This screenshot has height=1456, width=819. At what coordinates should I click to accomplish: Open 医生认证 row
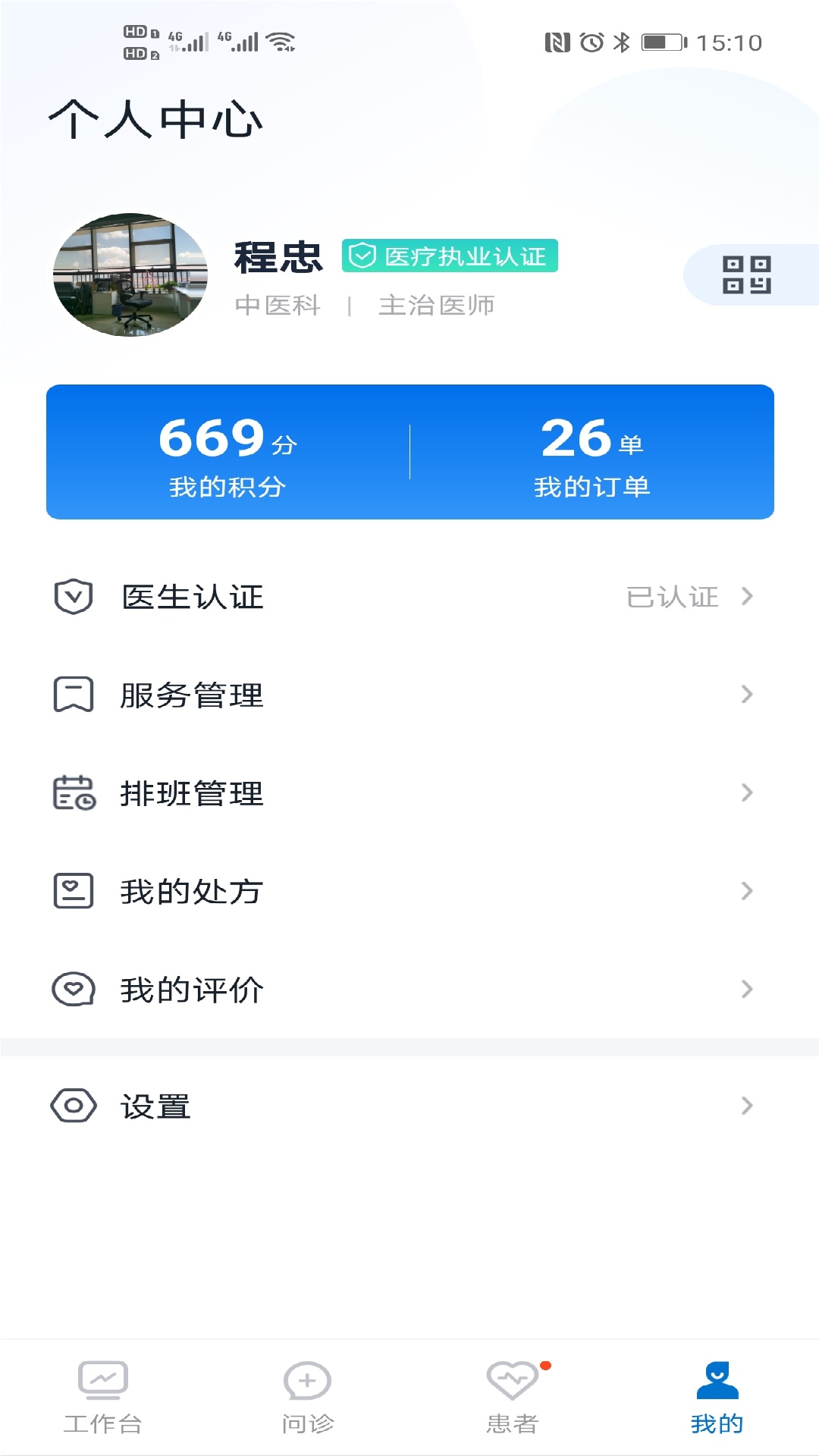[x=409, y=597]
